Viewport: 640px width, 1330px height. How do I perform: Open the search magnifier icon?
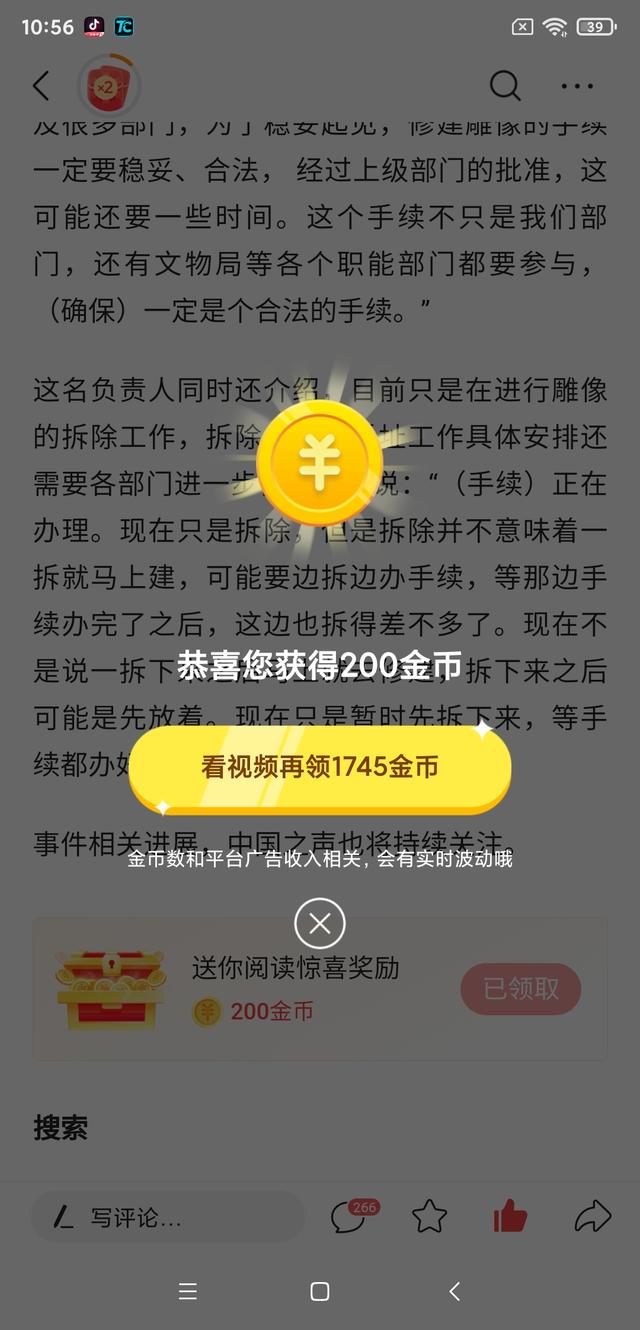505,86
